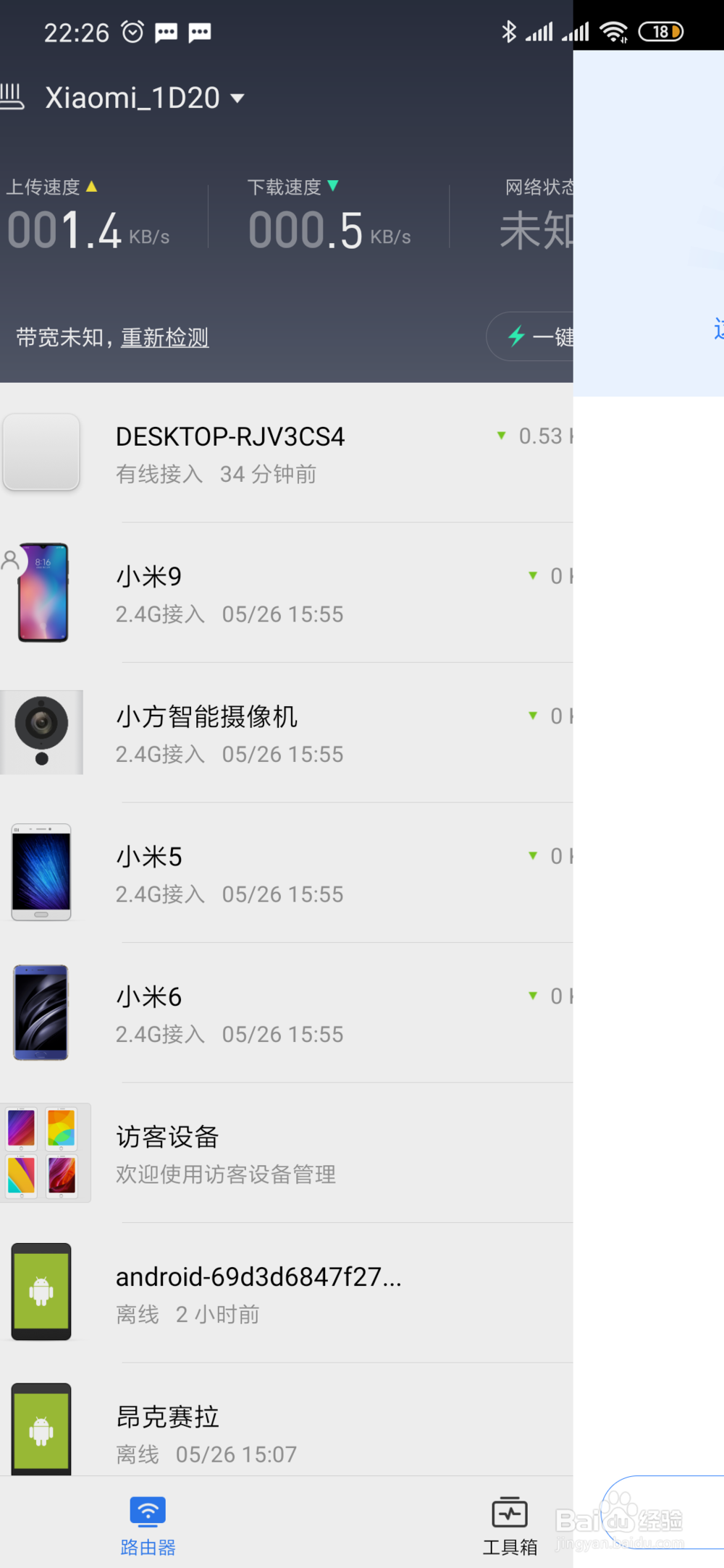Tap the DESKTOP-RJV3CS4 device icon
The image size is (724, 1568).
point(41,452)
